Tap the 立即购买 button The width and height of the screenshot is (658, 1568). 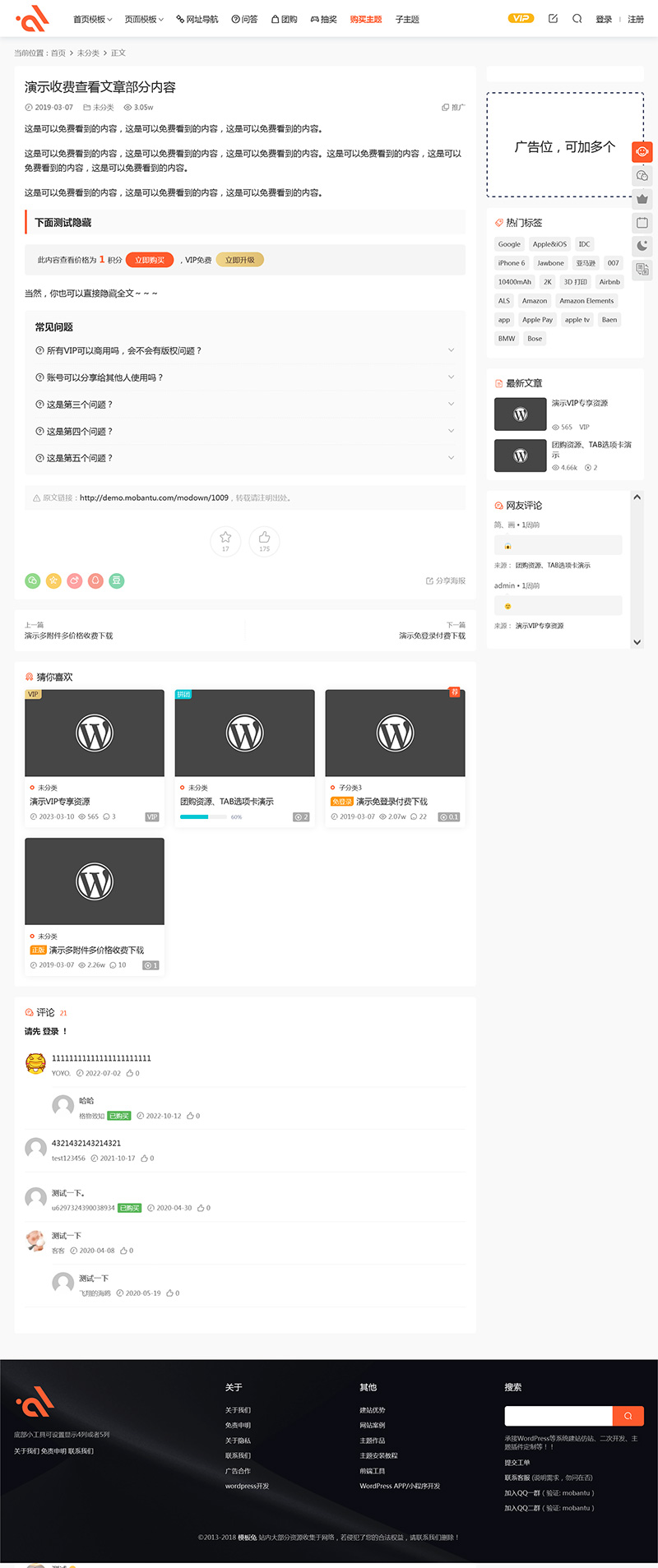coord(150,260)
